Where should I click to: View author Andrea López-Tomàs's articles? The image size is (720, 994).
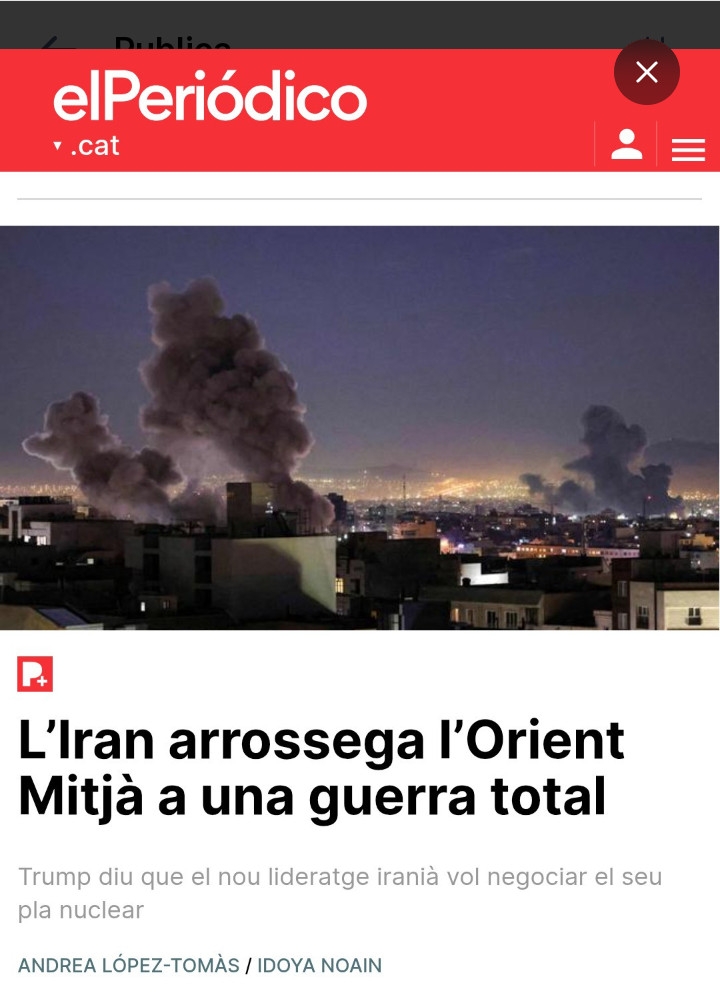pyautogui.click(x=129, y=965)
